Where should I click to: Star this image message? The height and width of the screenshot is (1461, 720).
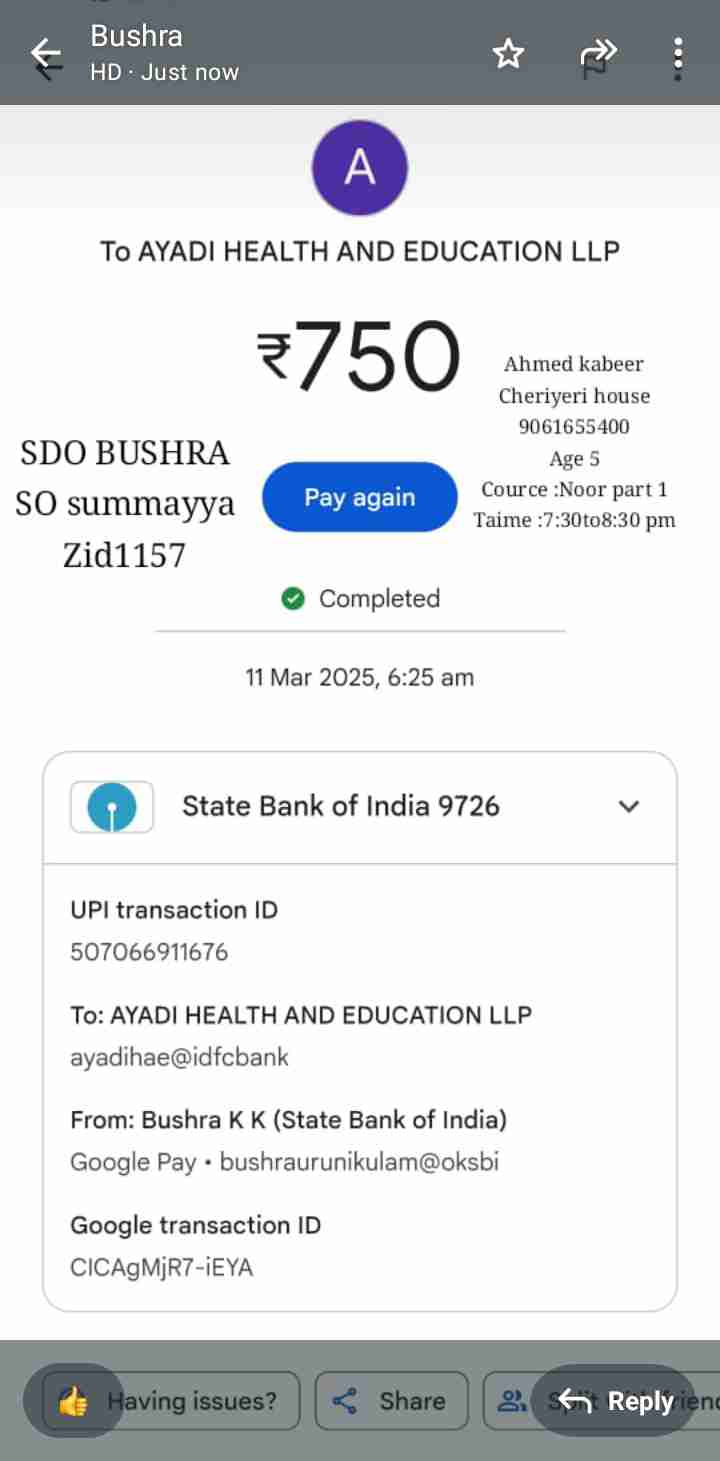tap(508, 54)
